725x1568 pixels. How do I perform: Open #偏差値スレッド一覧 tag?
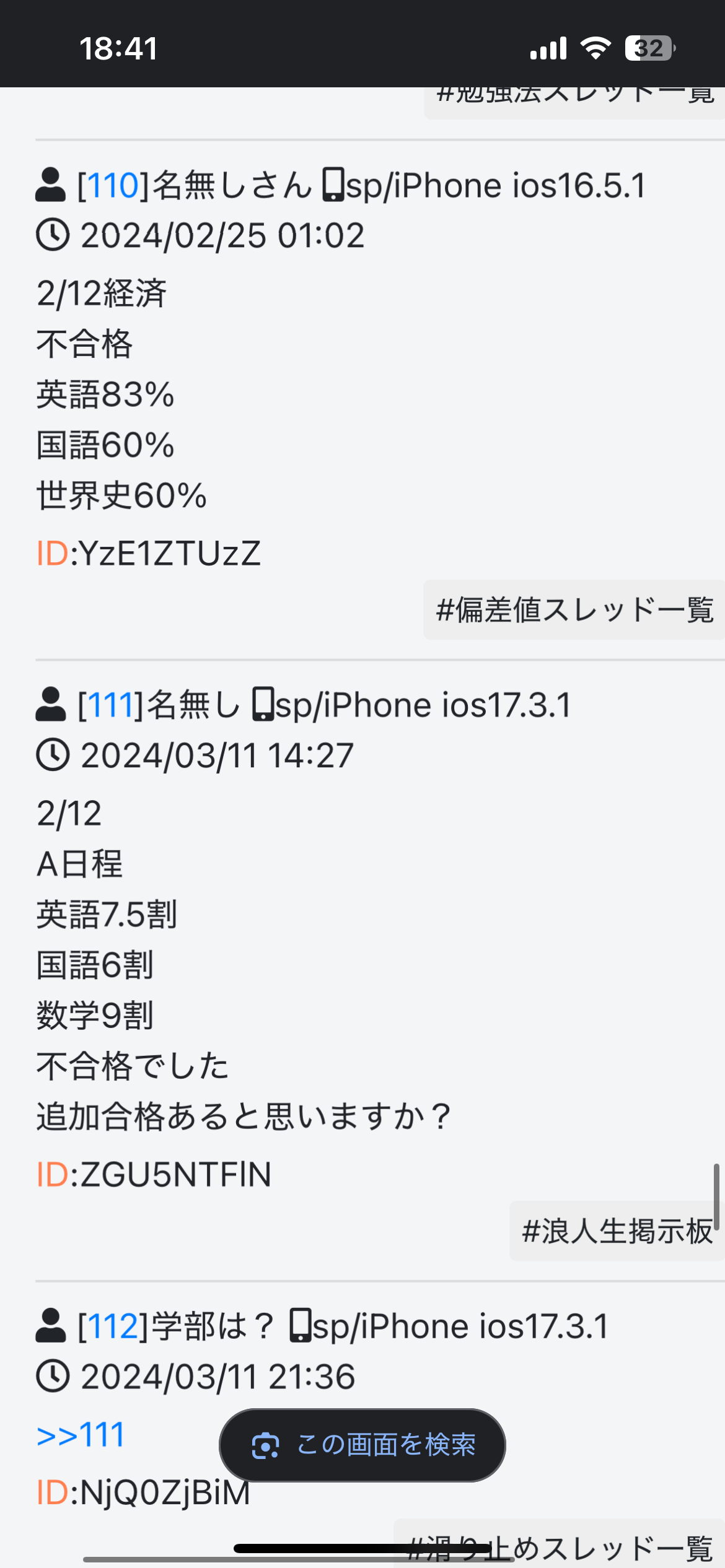[x=574, y=610]
